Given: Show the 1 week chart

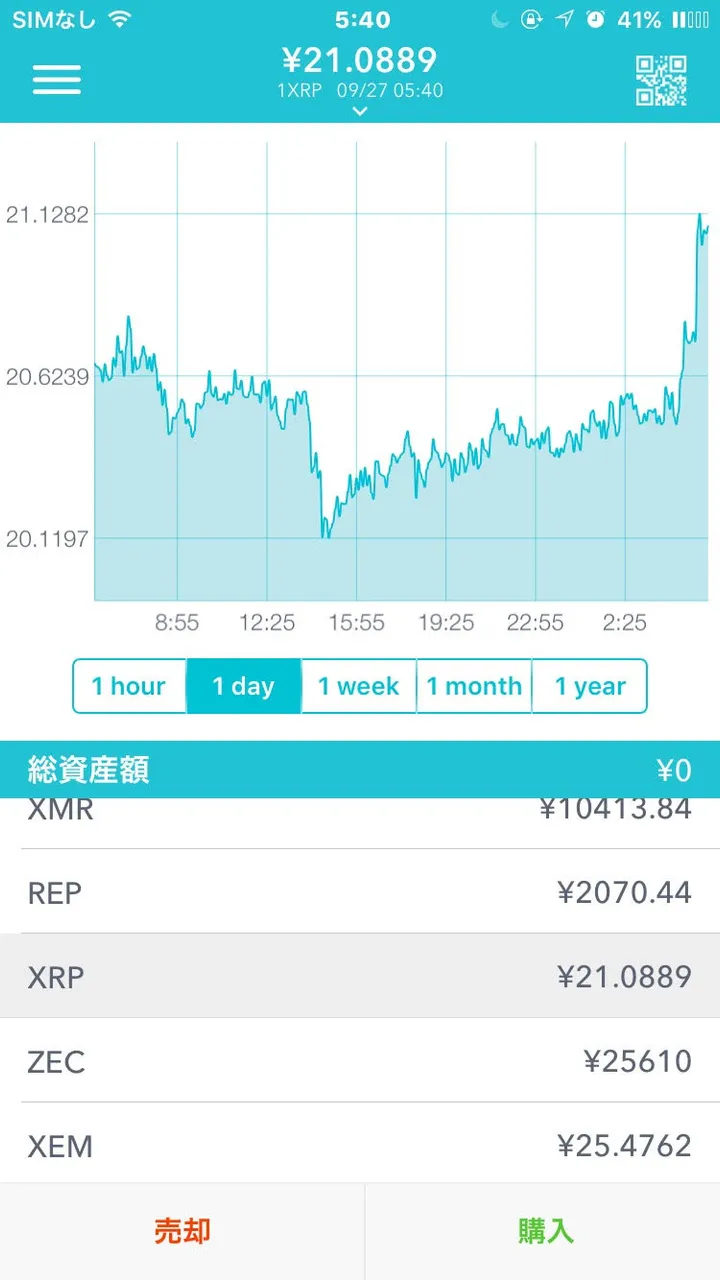Looking at the screenshot, I should [x=358, y=686].
